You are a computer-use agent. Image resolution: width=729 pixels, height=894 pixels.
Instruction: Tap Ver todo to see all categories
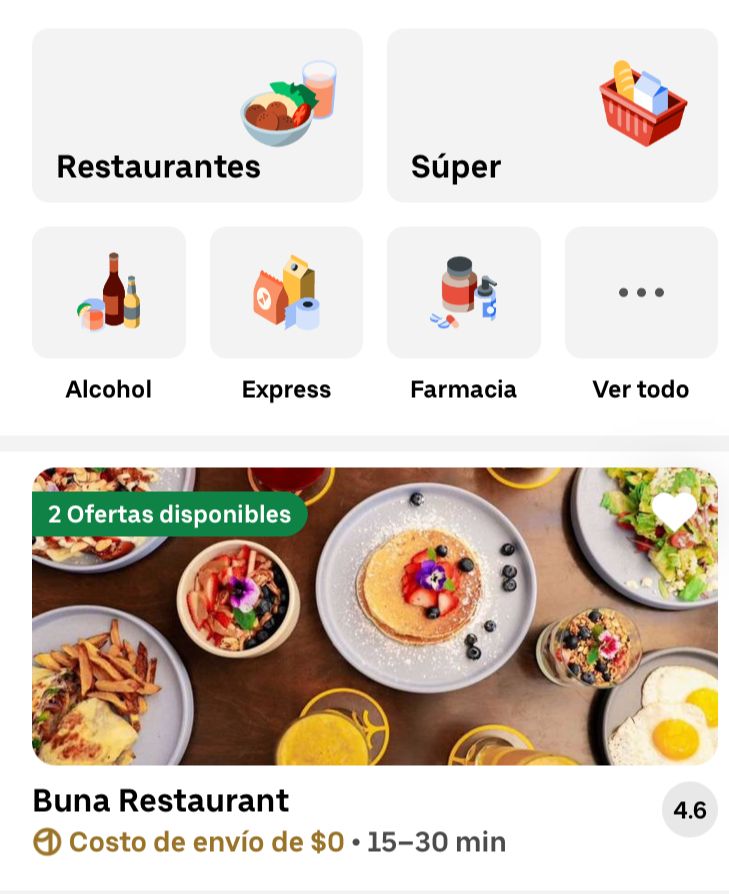coord(641,293)
